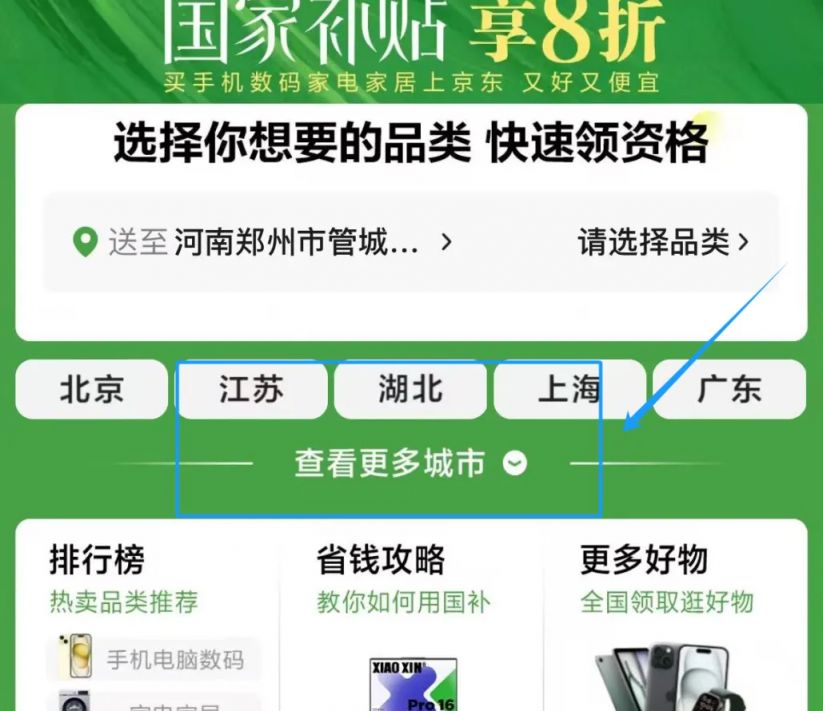823x711 pixels.
Task: Choose the 湖北 region chip
Action: 410,389
